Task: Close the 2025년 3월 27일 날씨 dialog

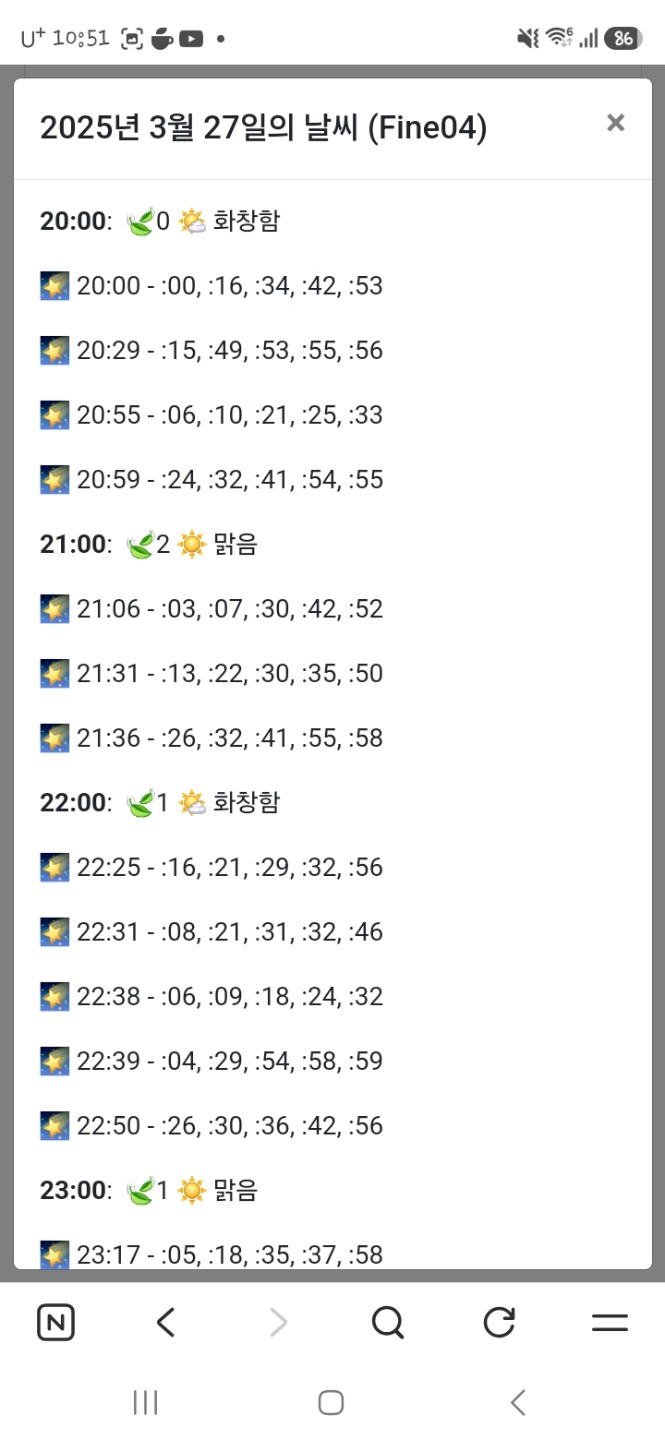Action: 615,123
